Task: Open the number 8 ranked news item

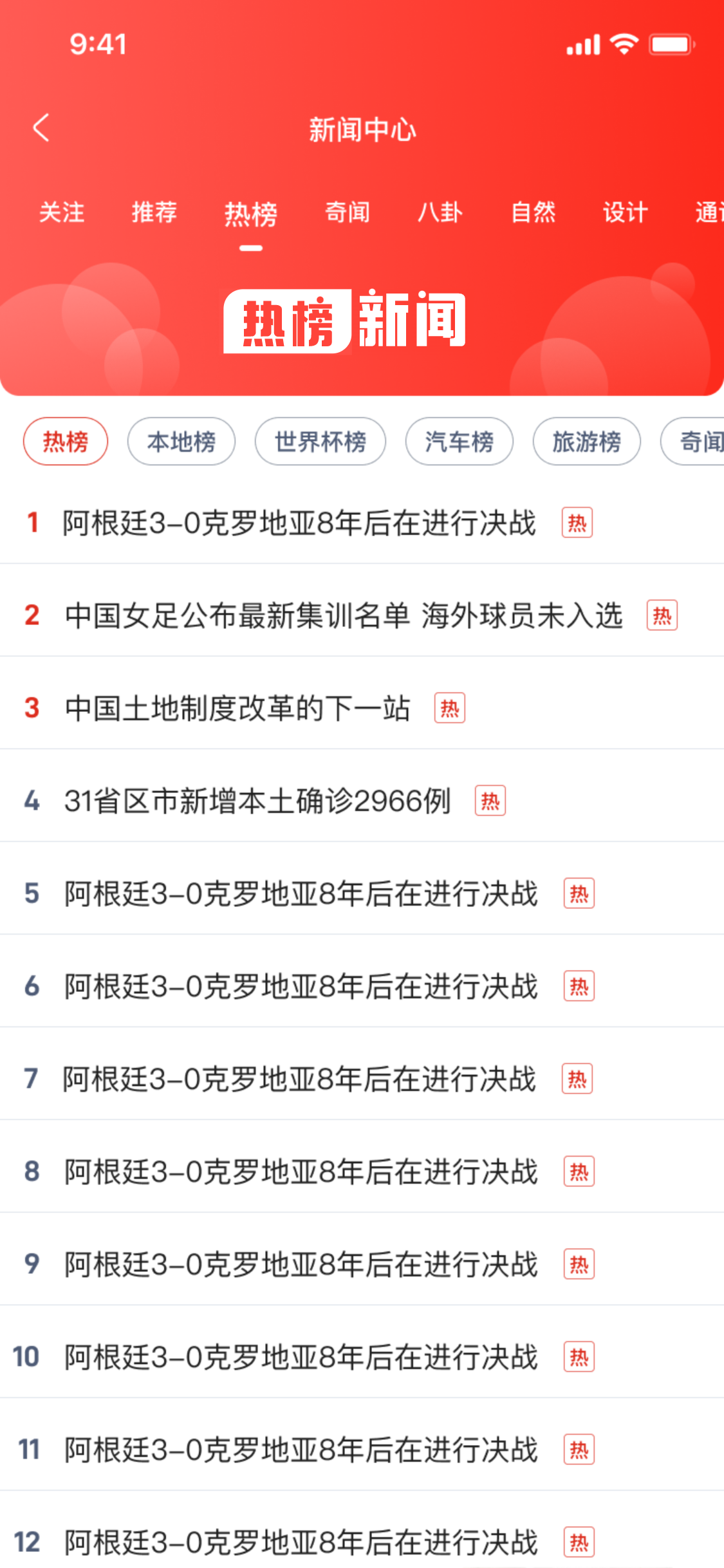Action: point(362,1171)
